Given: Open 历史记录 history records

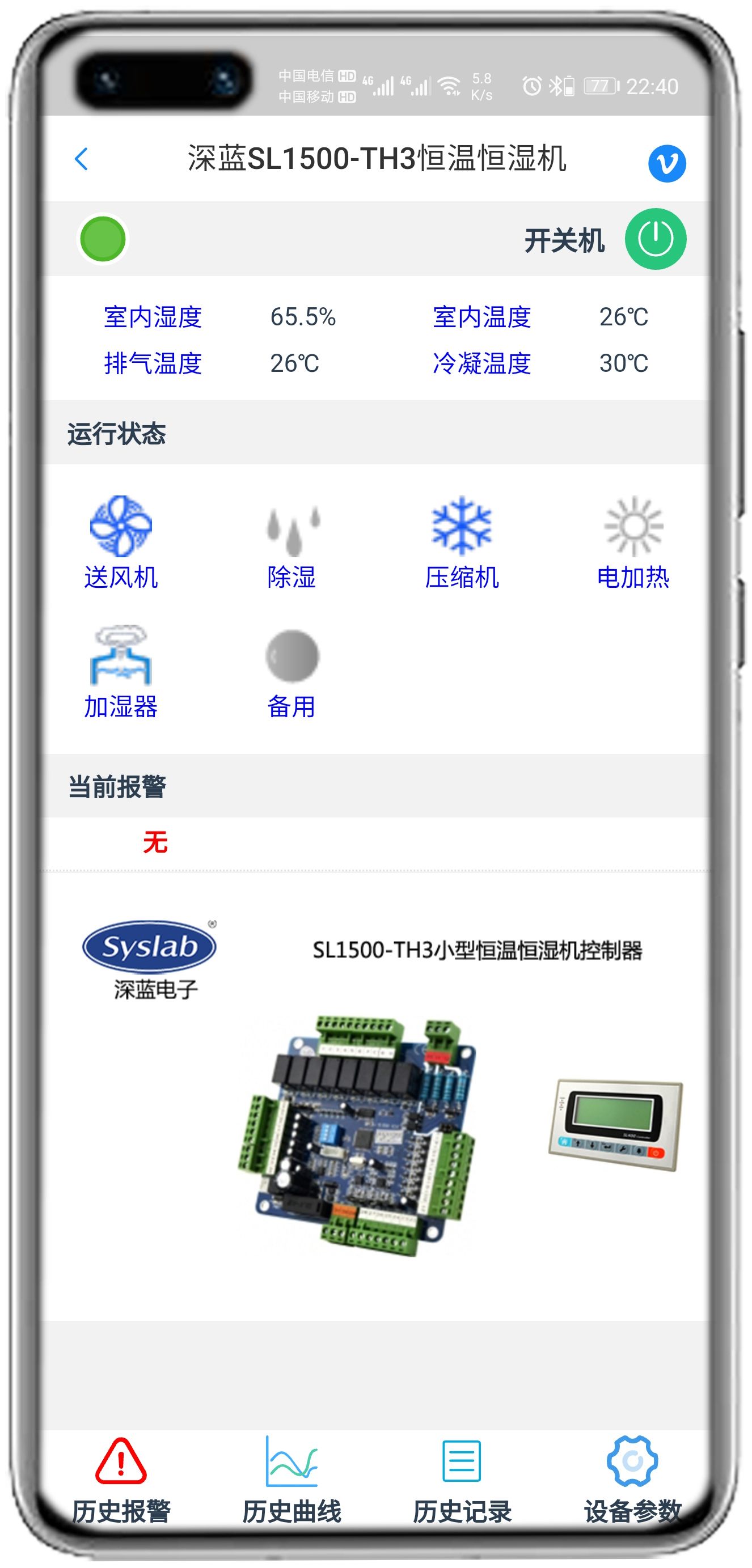Looking at the screenshot, I should [x=463, y=1470].
